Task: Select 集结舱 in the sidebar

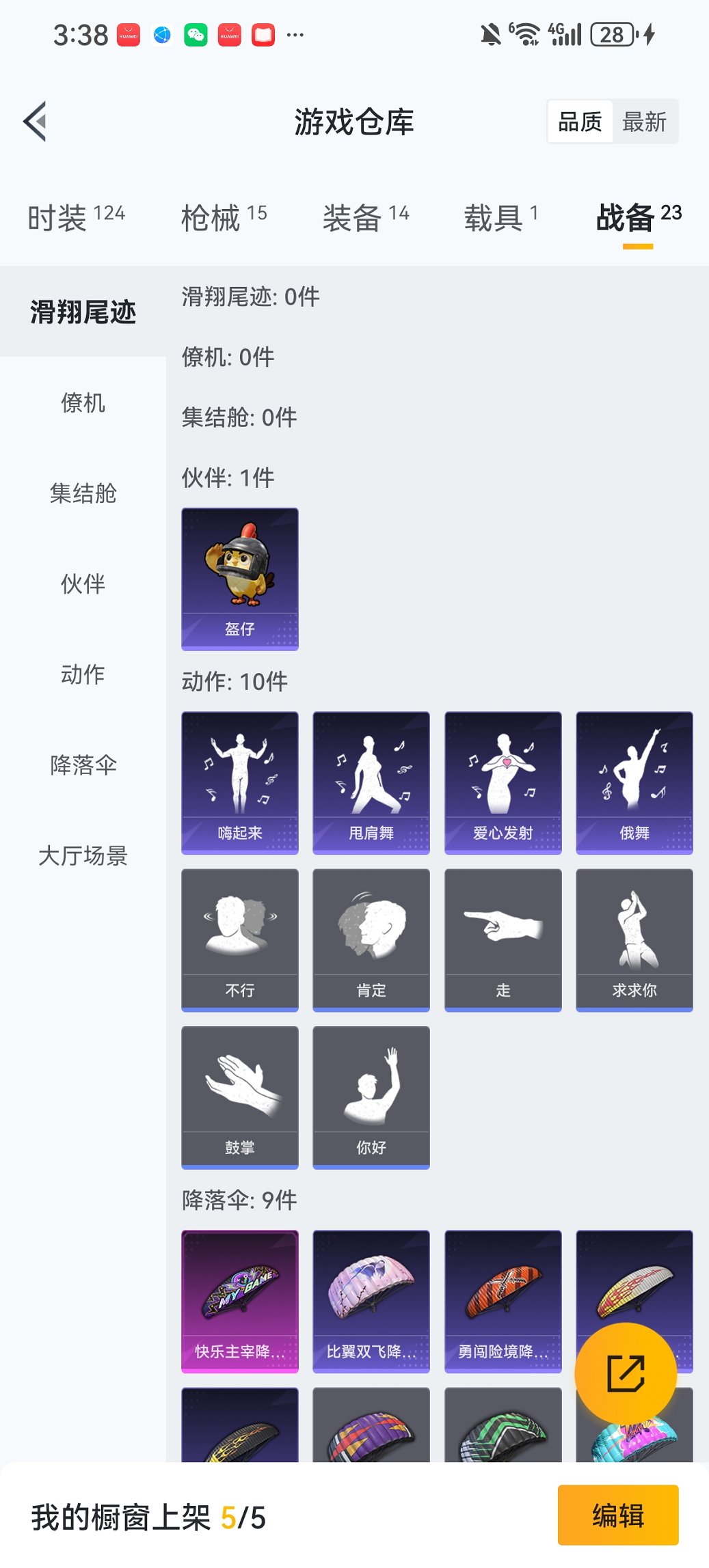Action: [83, 493]
